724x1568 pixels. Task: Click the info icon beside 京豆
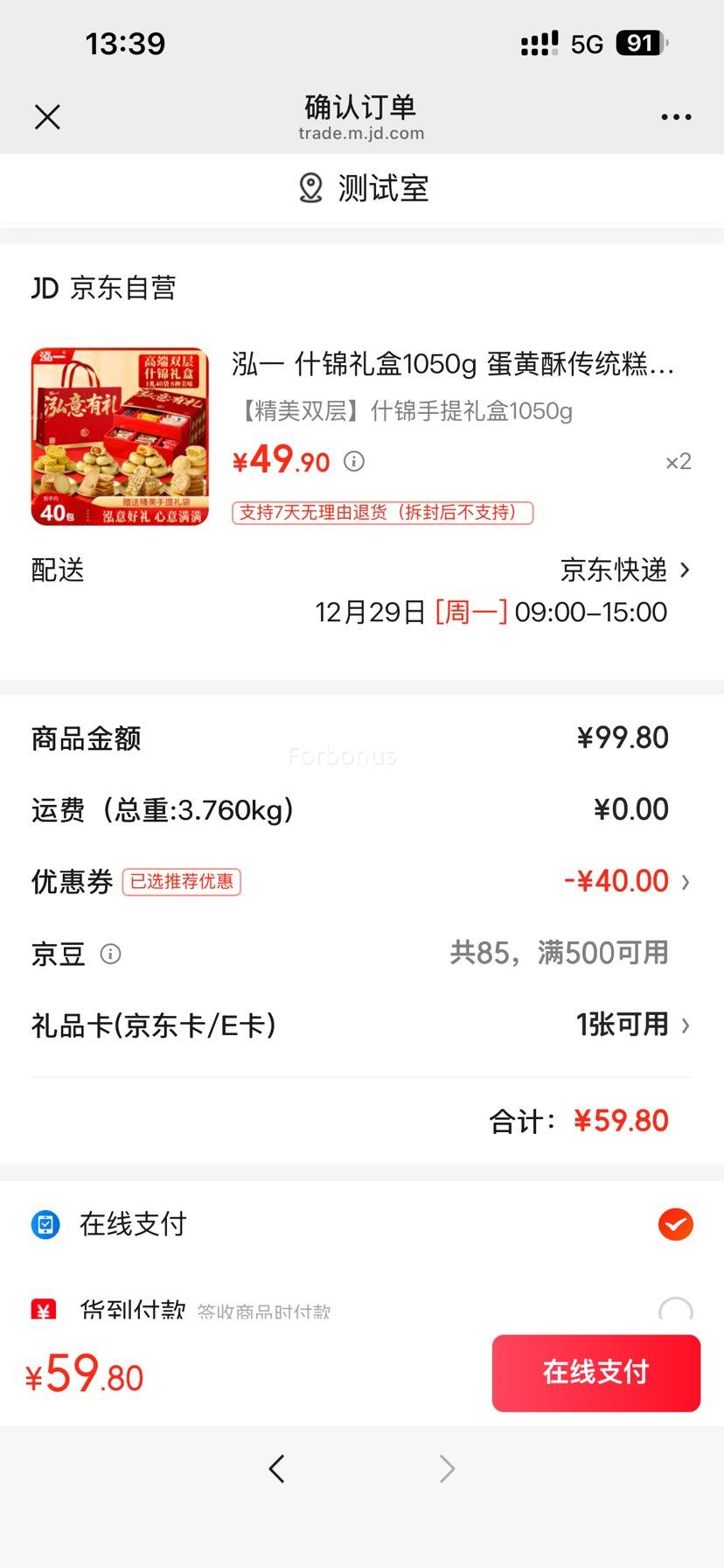pyautogui.click(x=110, y=954)
